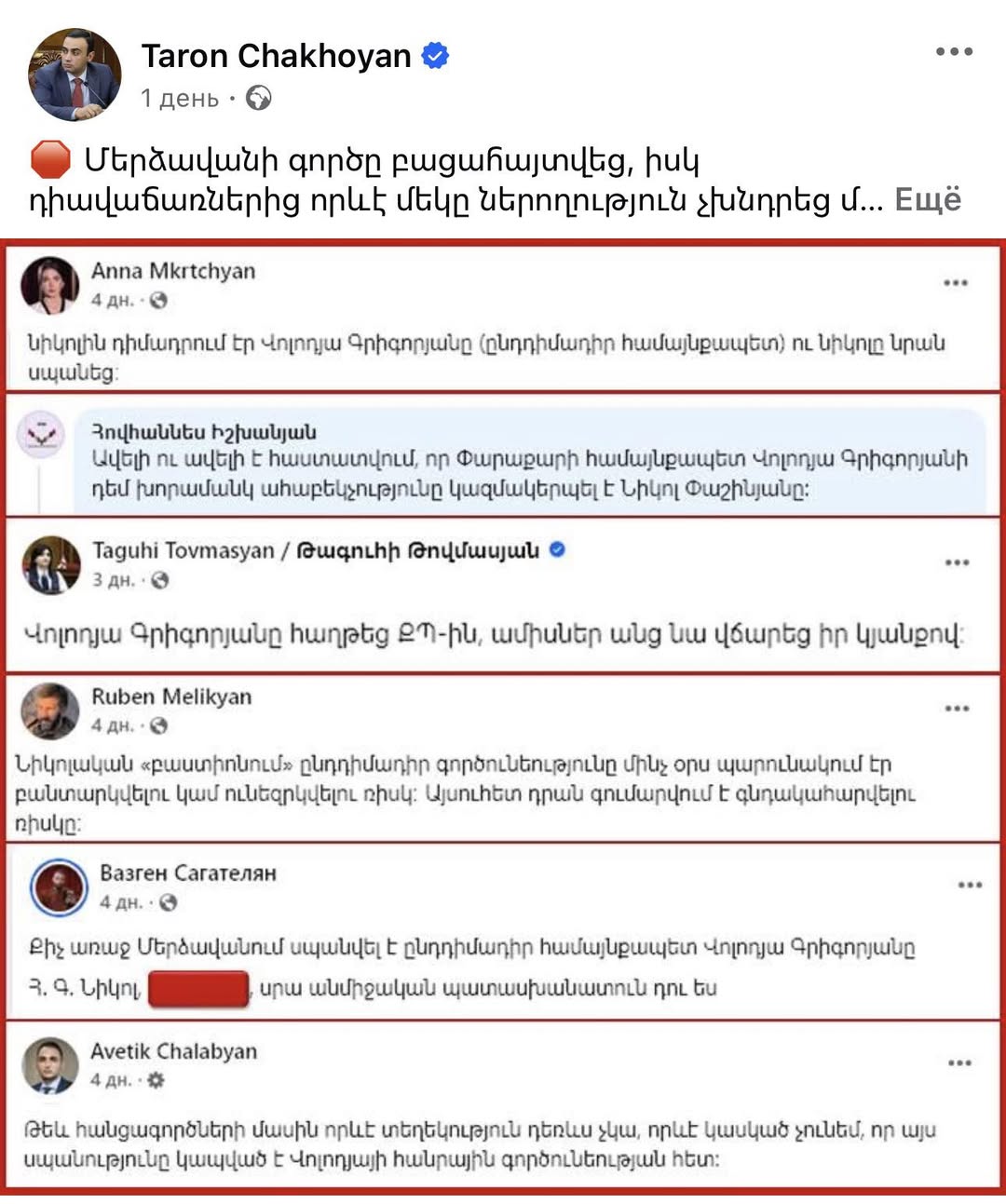Expand the post text with Ещё
1006x1204 pixels.
coord(928,199)
